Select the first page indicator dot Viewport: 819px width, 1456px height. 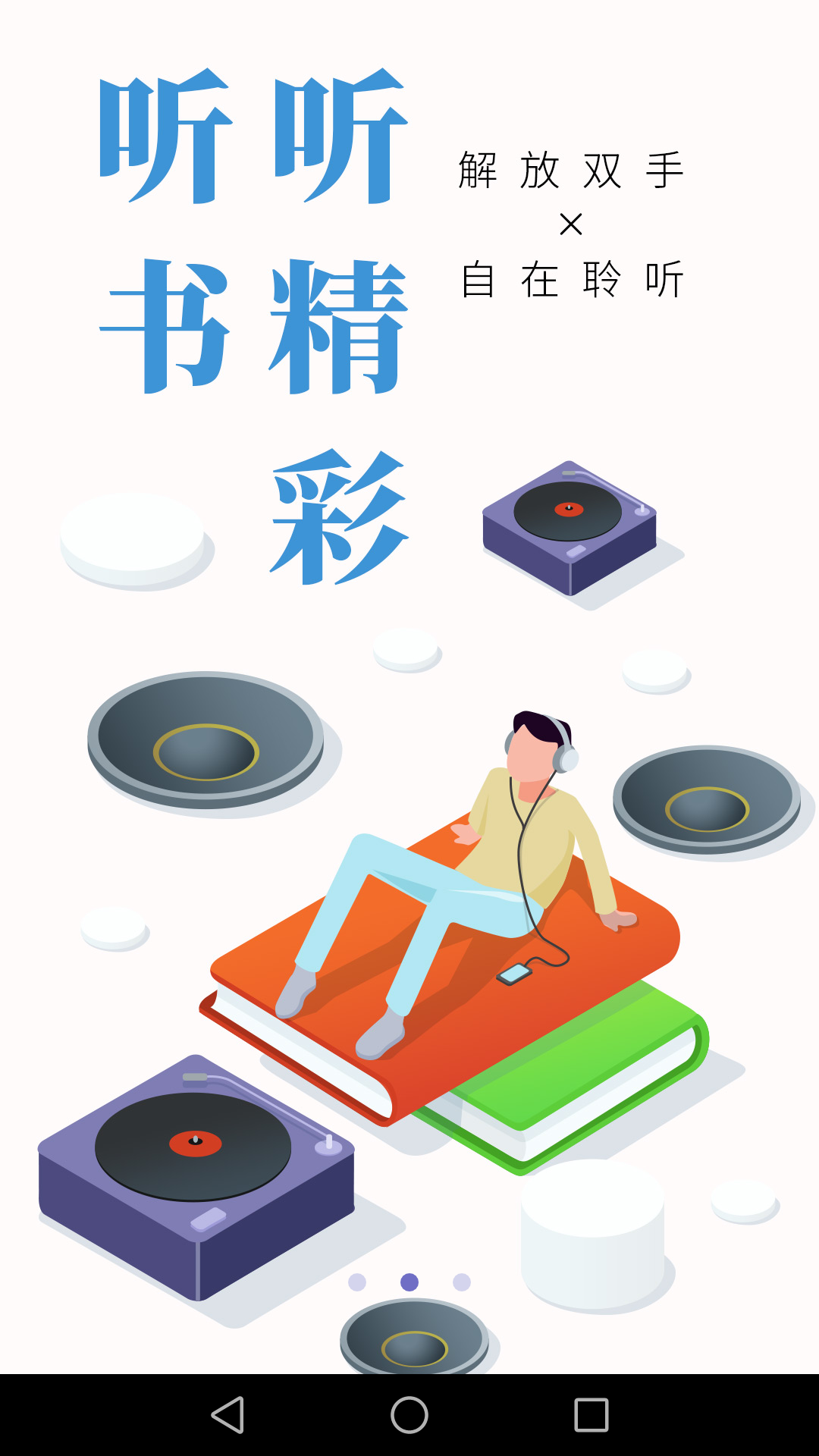click(357, 1282)
